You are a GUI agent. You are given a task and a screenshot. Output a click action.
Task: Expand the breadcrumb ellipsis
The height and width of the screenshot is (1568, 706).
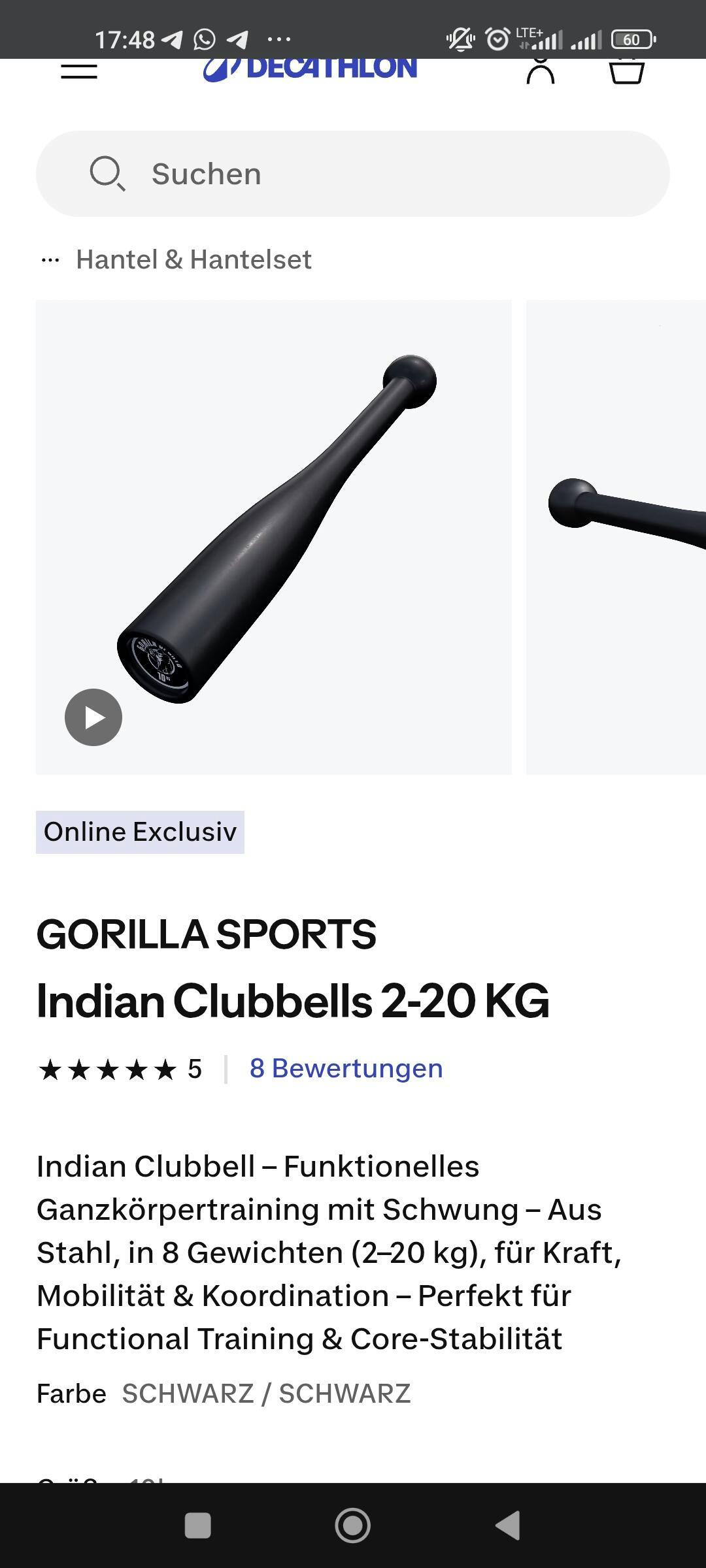tap(50, 260)
